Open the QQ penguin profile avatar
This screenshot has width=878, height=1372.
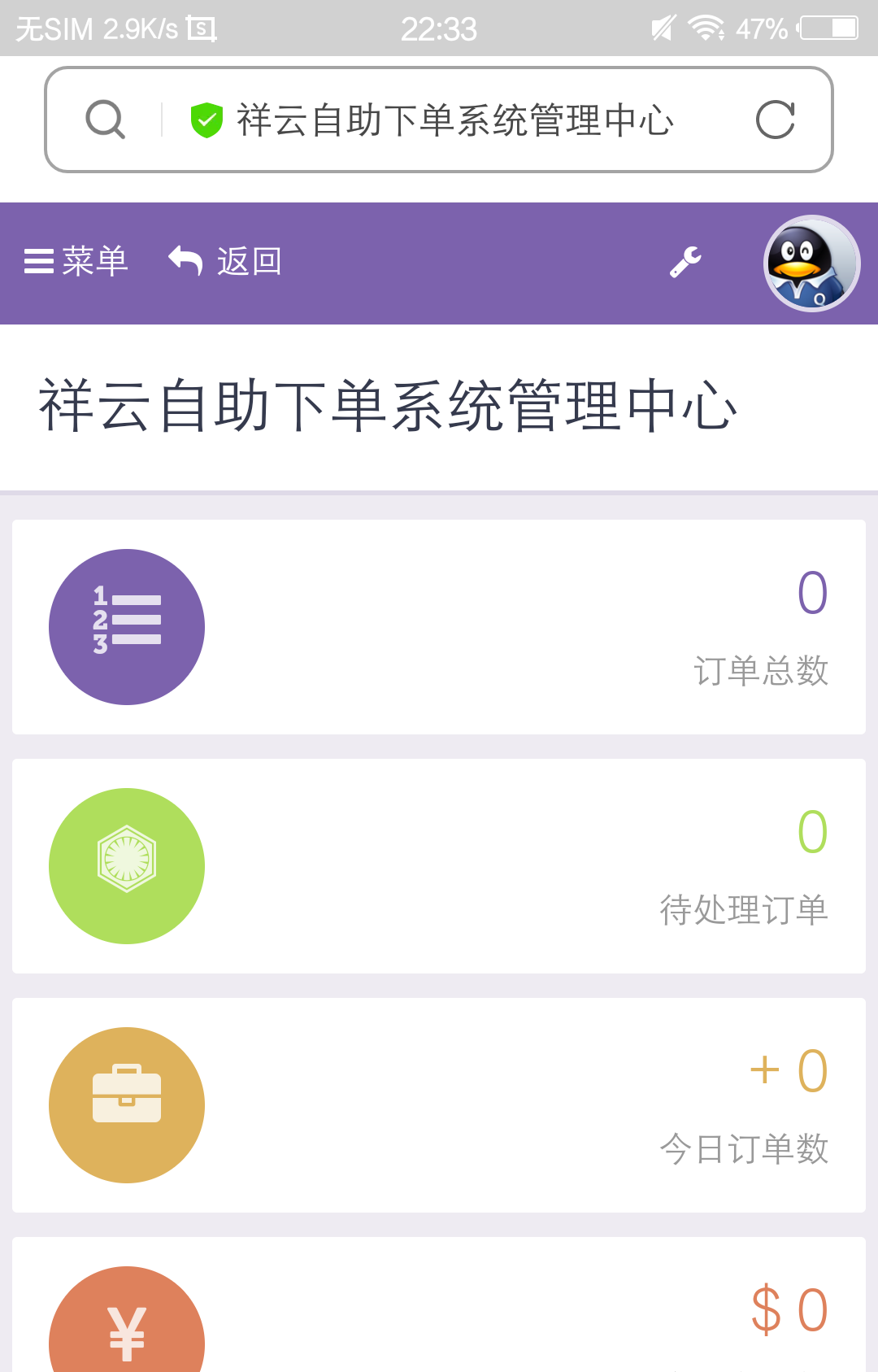tap(811, 264)
